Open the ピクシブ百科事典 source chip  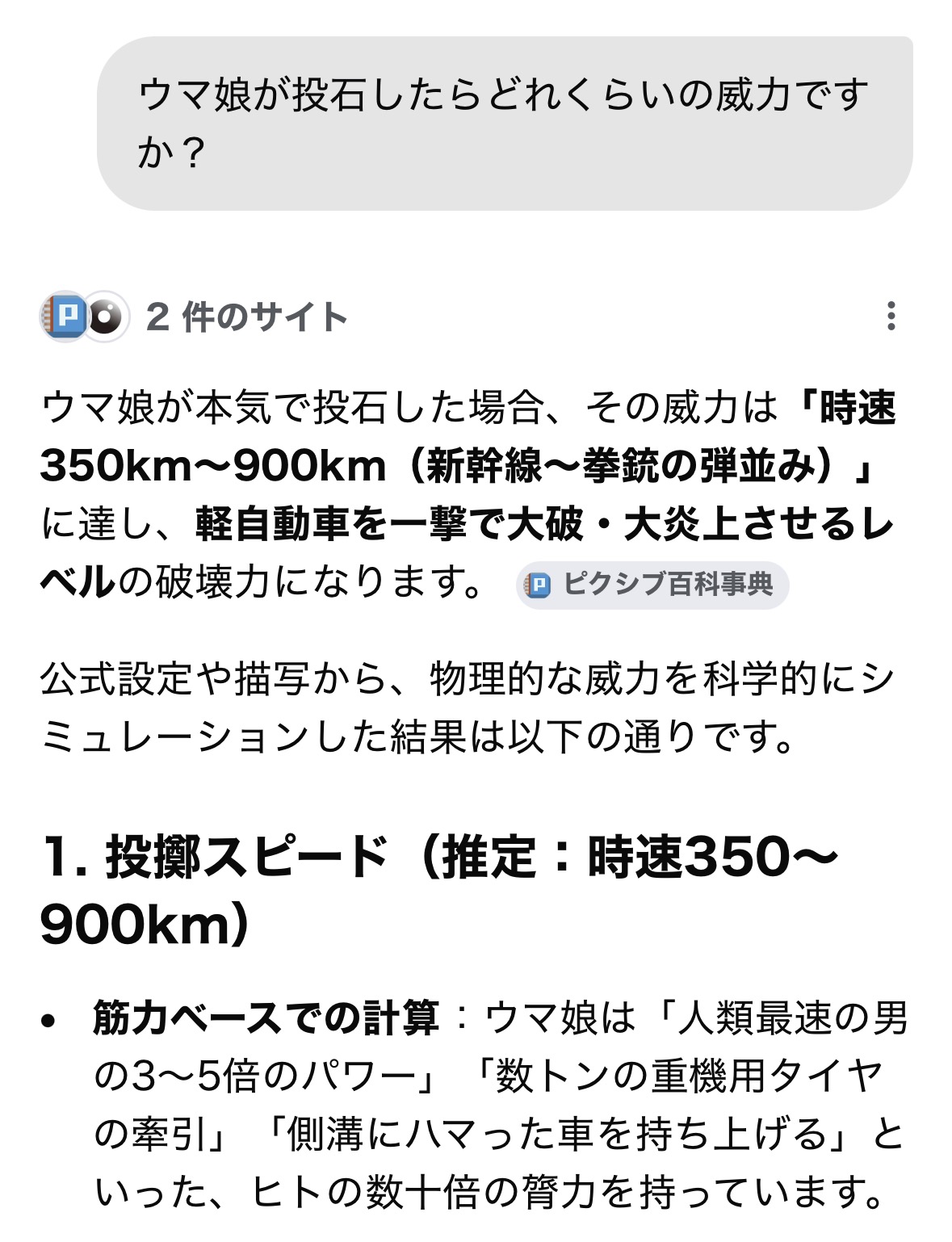[652, 584]
